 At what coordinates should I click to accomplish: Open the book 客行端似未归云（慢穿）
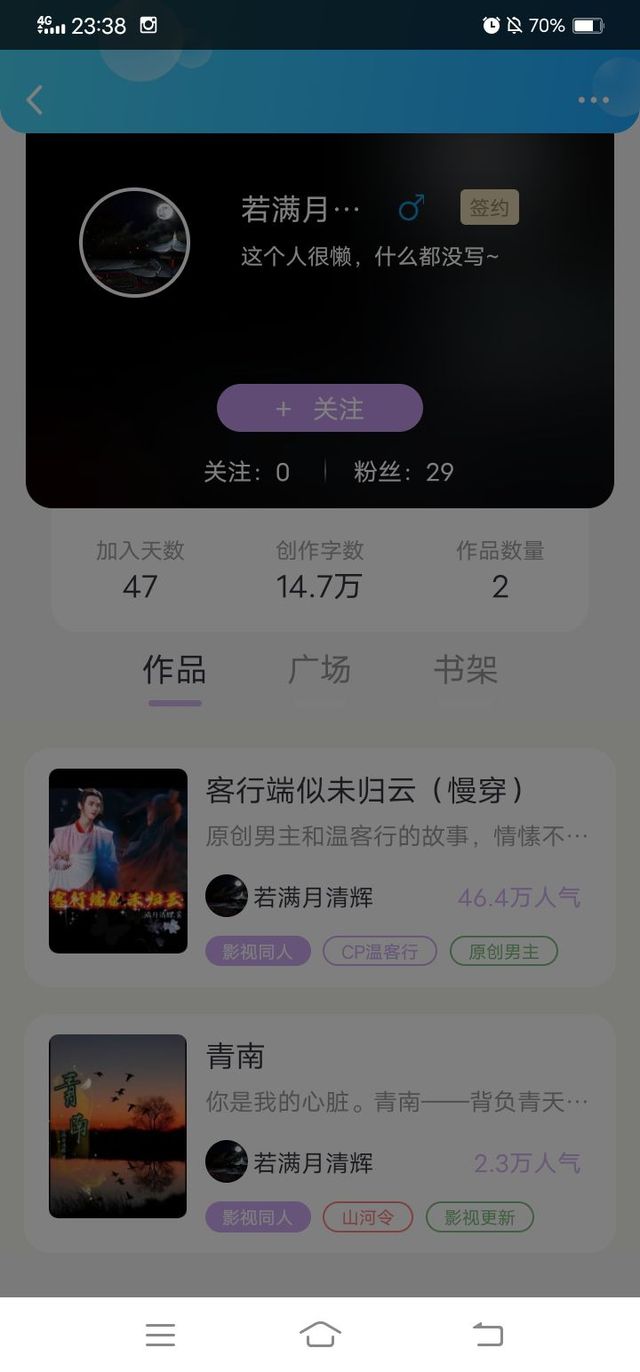pos(365,790)
